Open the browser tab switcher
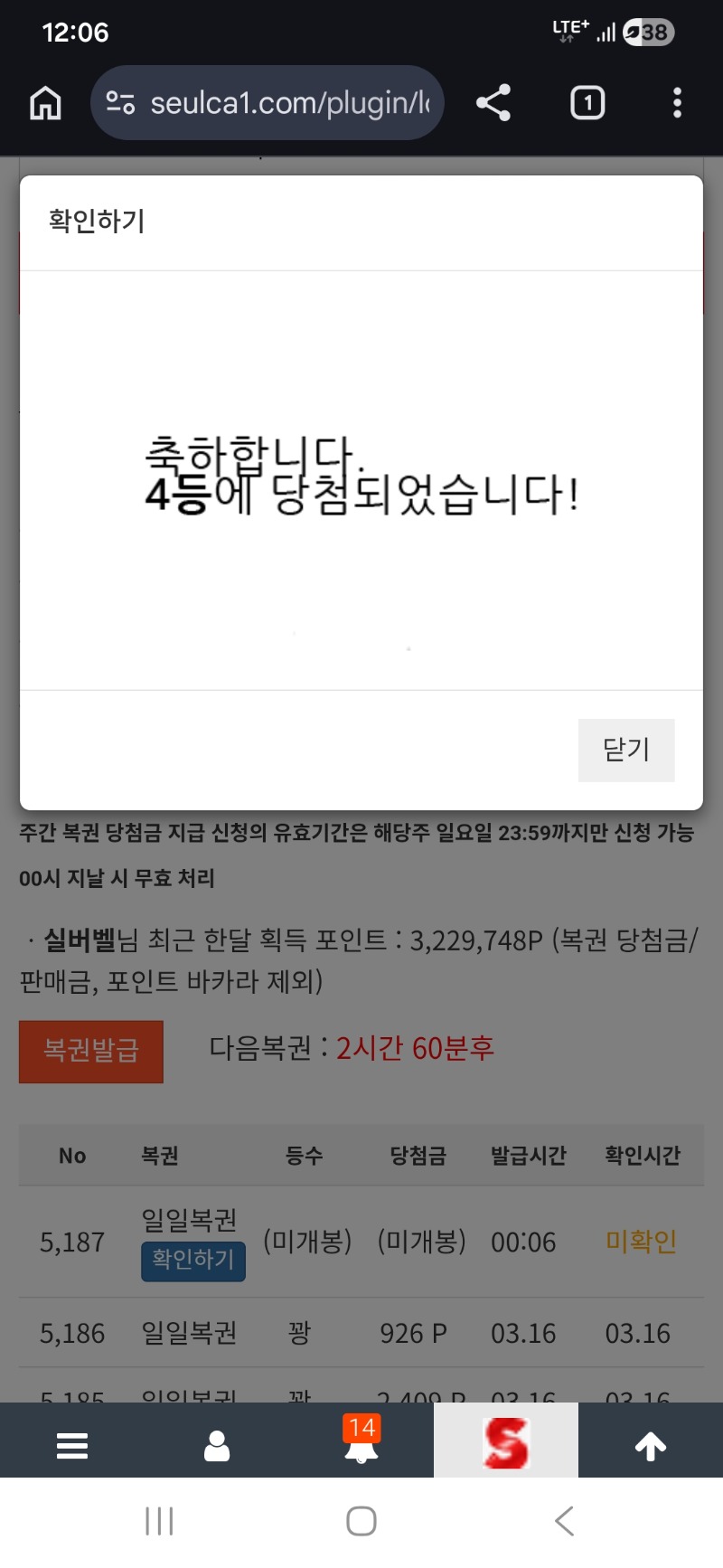The width and height of the screenshot is (723, 1568). pyautogui.click(x=587, y=103)
